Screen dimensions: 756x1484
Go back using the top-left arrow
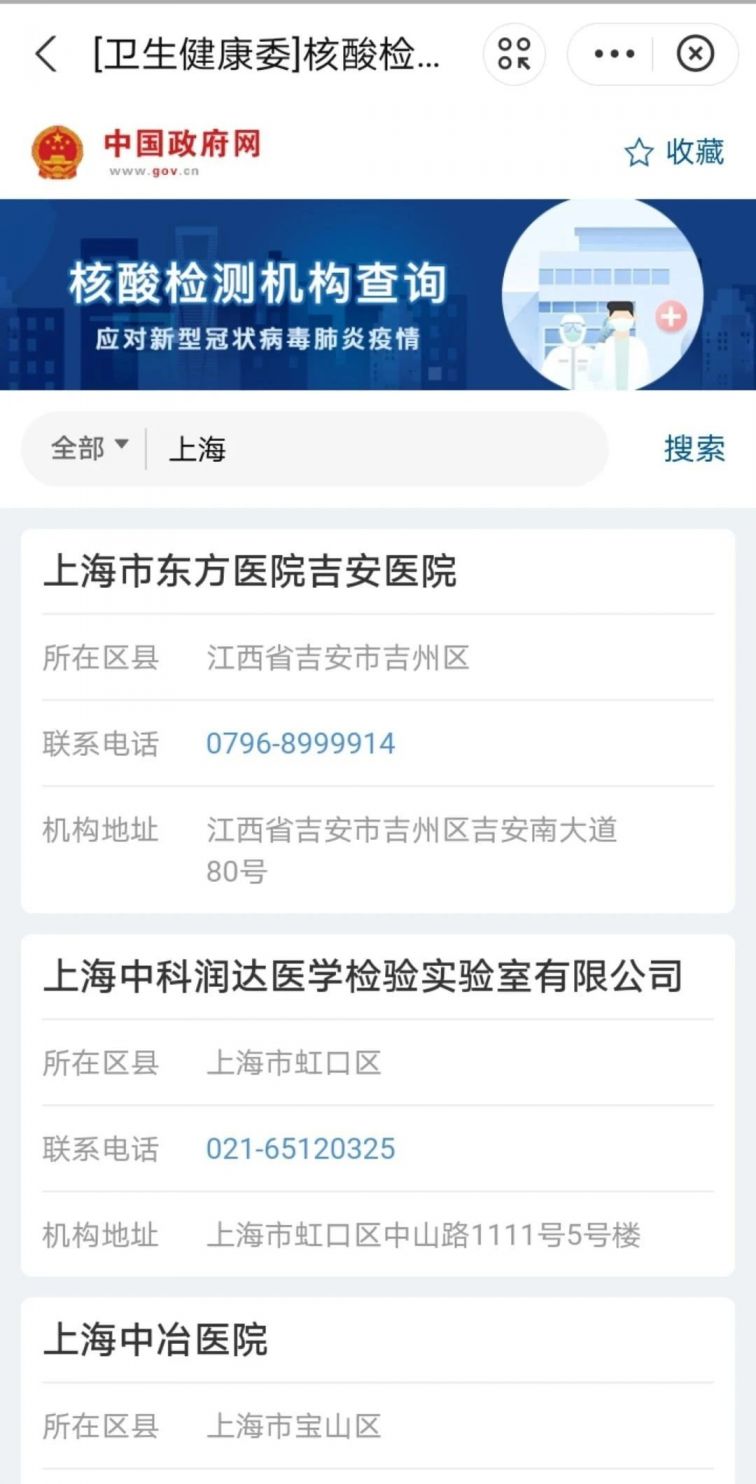click(46, 54)
